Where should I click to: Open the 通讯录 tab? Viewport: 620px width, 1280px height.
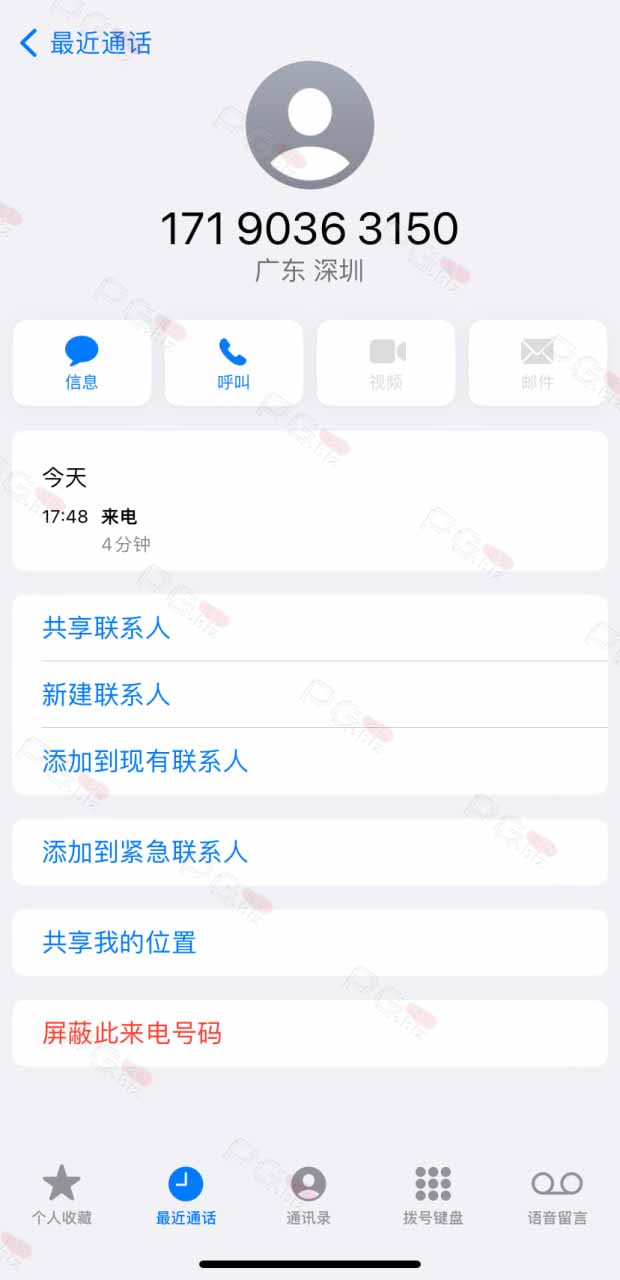[x=309, y=1195]
